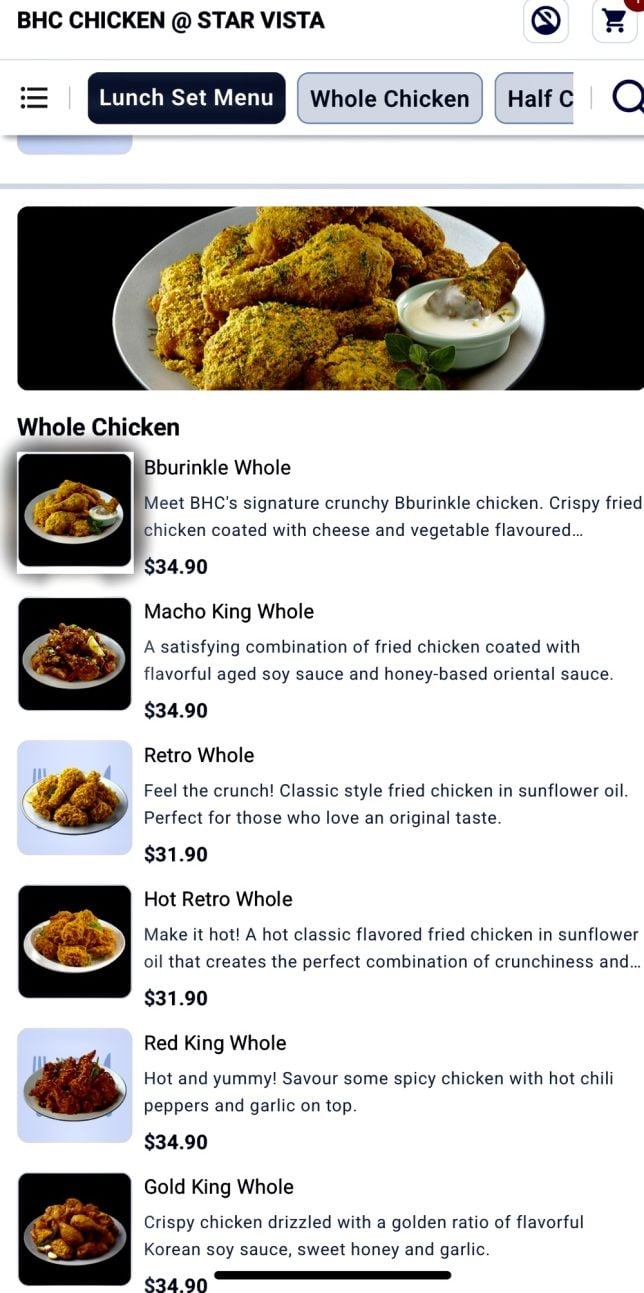Open the Bburinkle Whole item
The image size is (644, 1293).
[x=217, y=468]
